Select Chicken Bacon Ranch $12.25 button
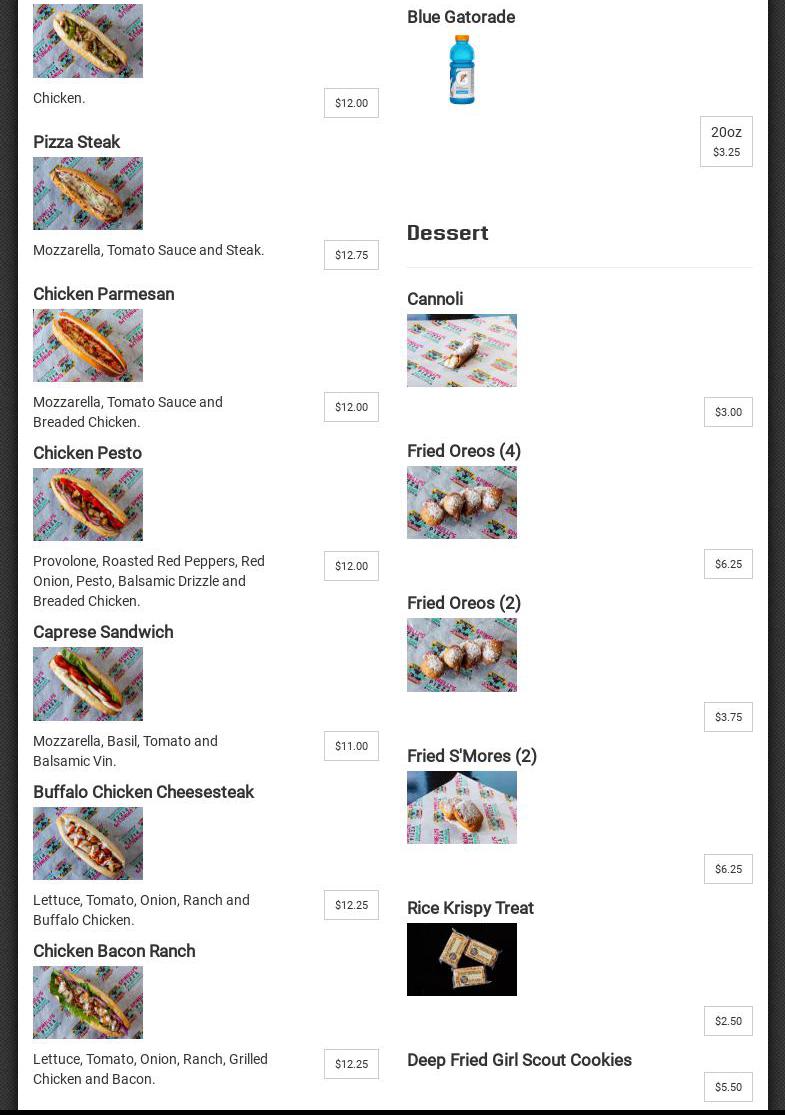 coord(351,1064)
